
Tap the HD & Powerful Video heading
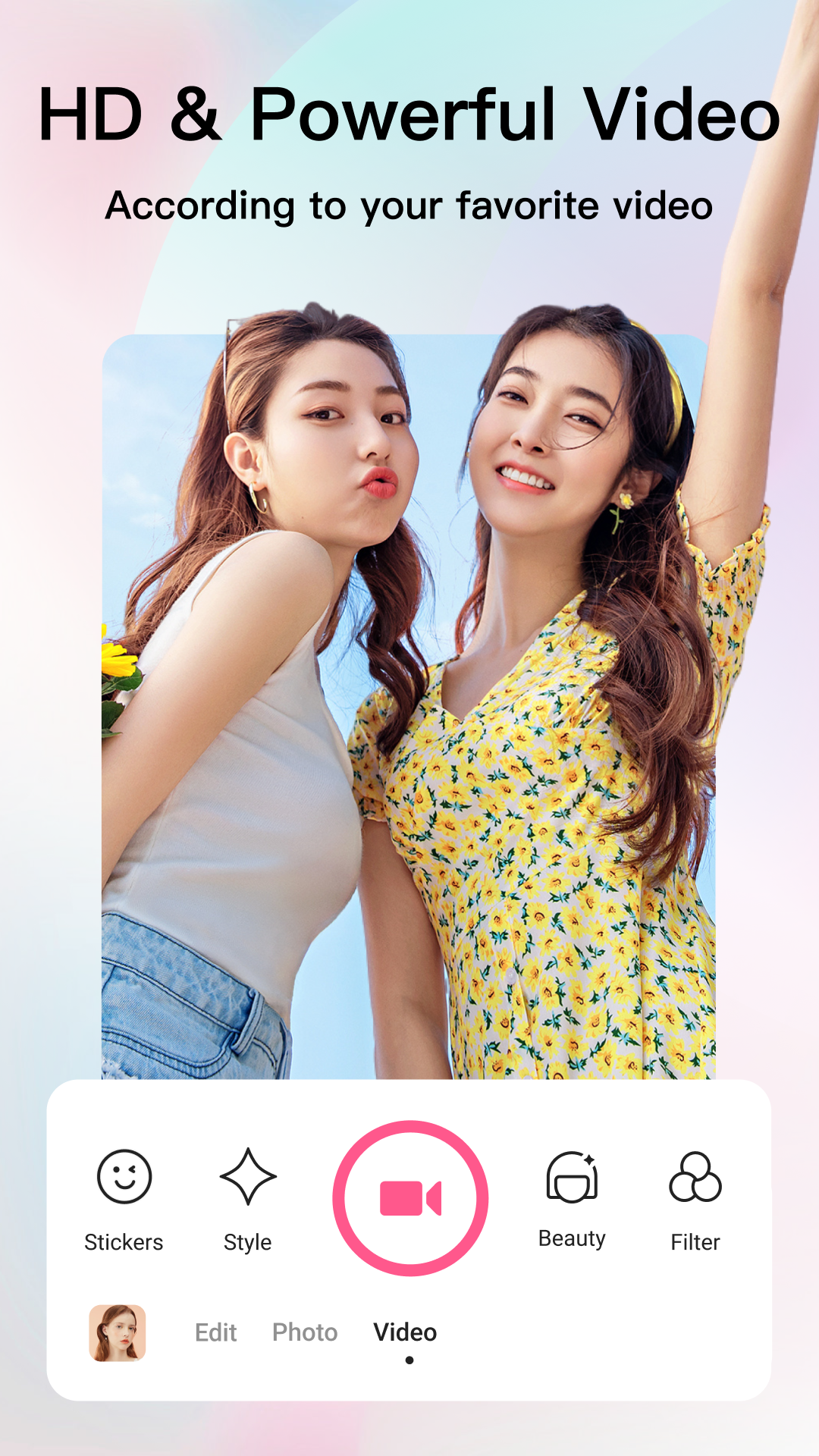(409, 114)
